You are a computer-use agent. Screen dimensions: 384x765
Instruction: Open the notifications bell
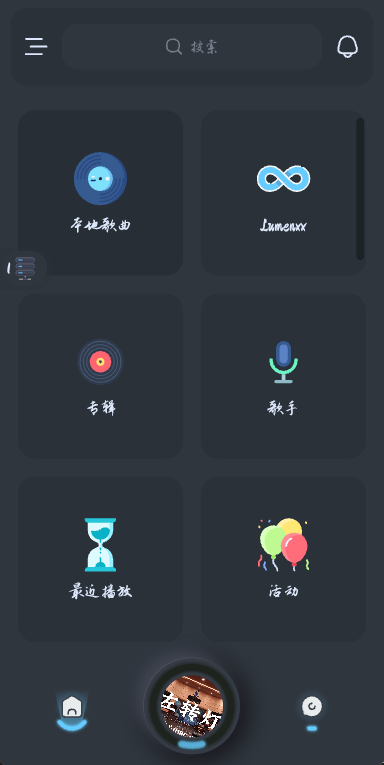click(347, 47)
